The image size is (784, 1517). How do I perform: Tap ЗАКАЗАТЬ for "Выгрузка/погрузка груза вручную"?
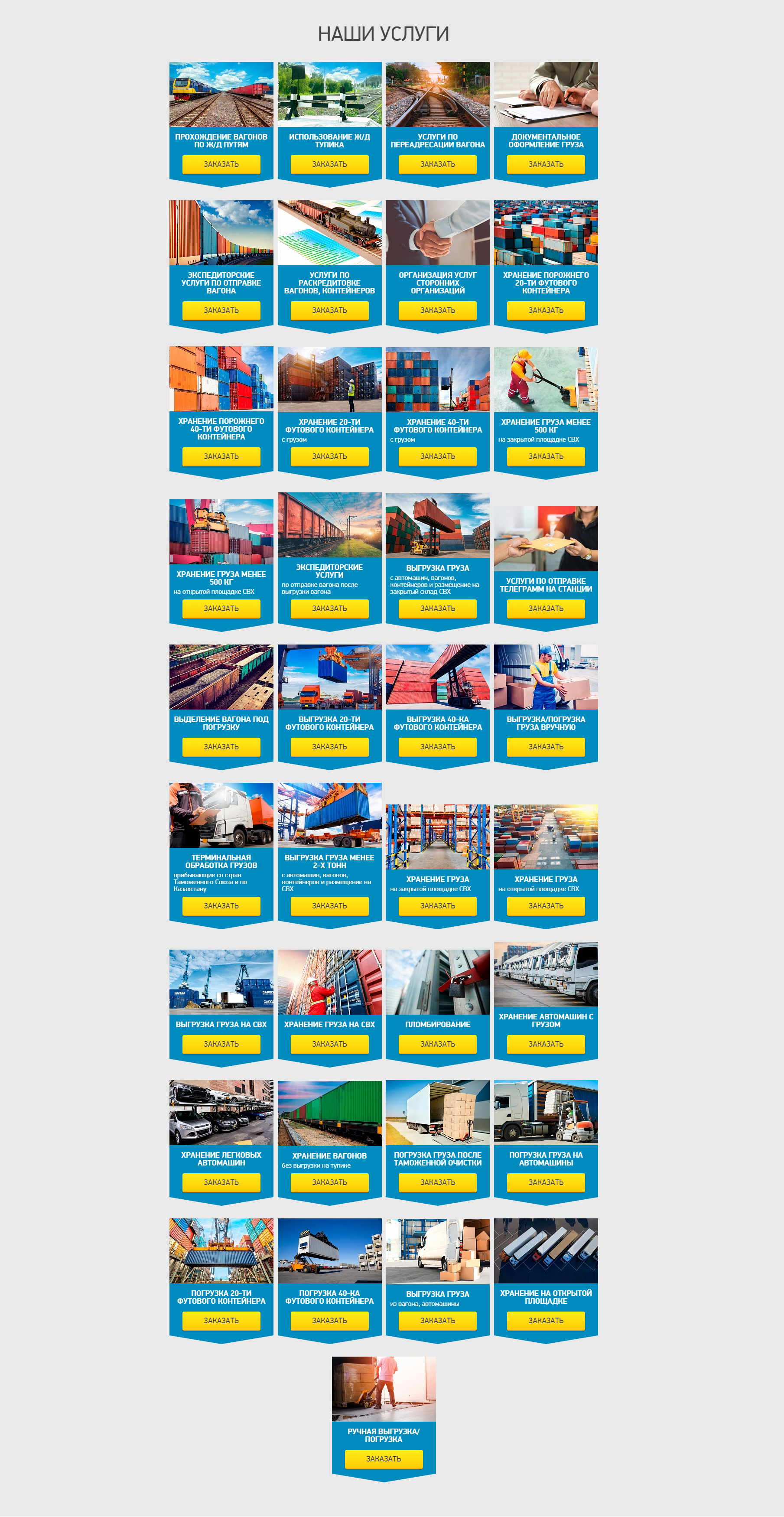pyautogui.click(x=546, y=747)
